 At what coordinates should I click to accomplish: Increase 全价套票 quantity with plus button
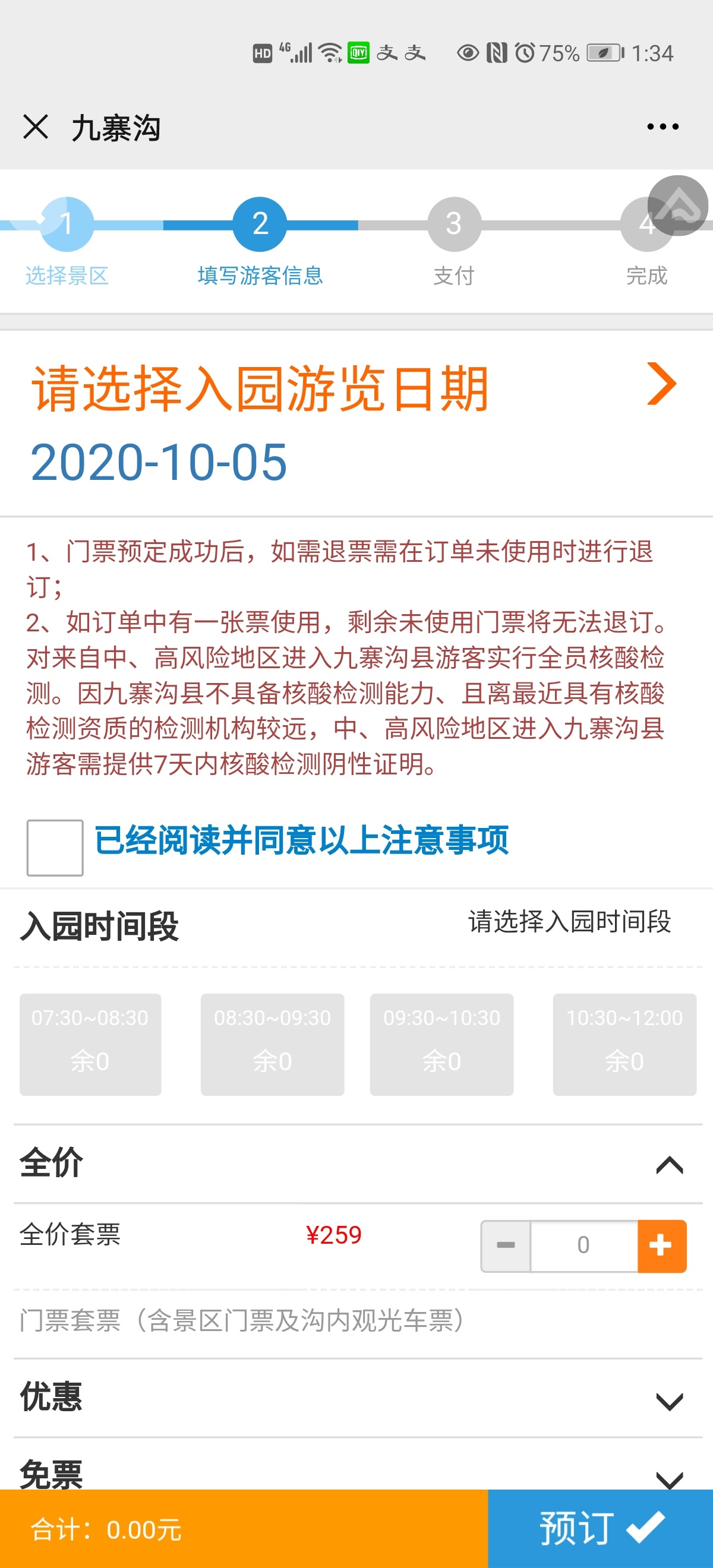click(661, 1245)
